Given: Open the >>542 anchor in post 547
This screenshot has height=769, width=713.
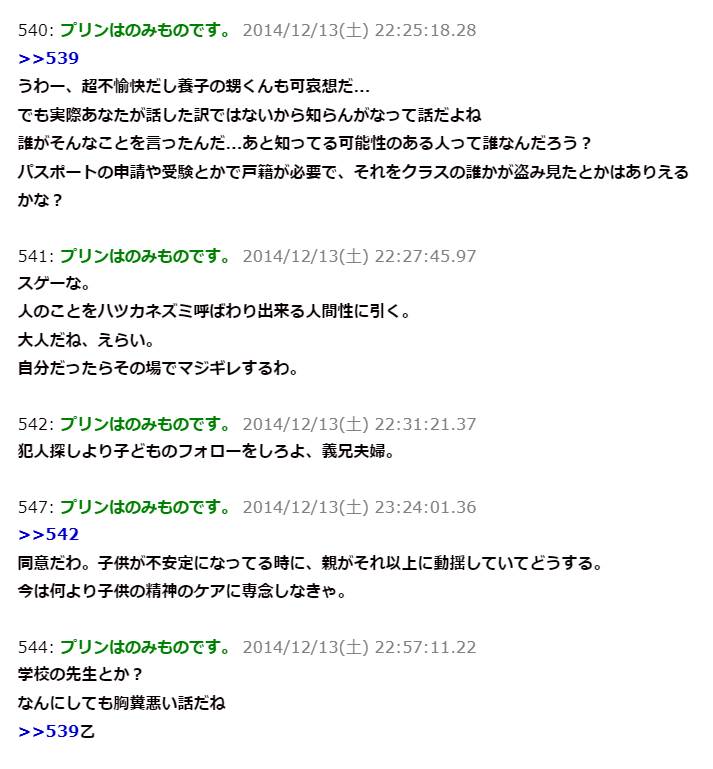Looking at the screenshot, I should [x=48, y=534].
